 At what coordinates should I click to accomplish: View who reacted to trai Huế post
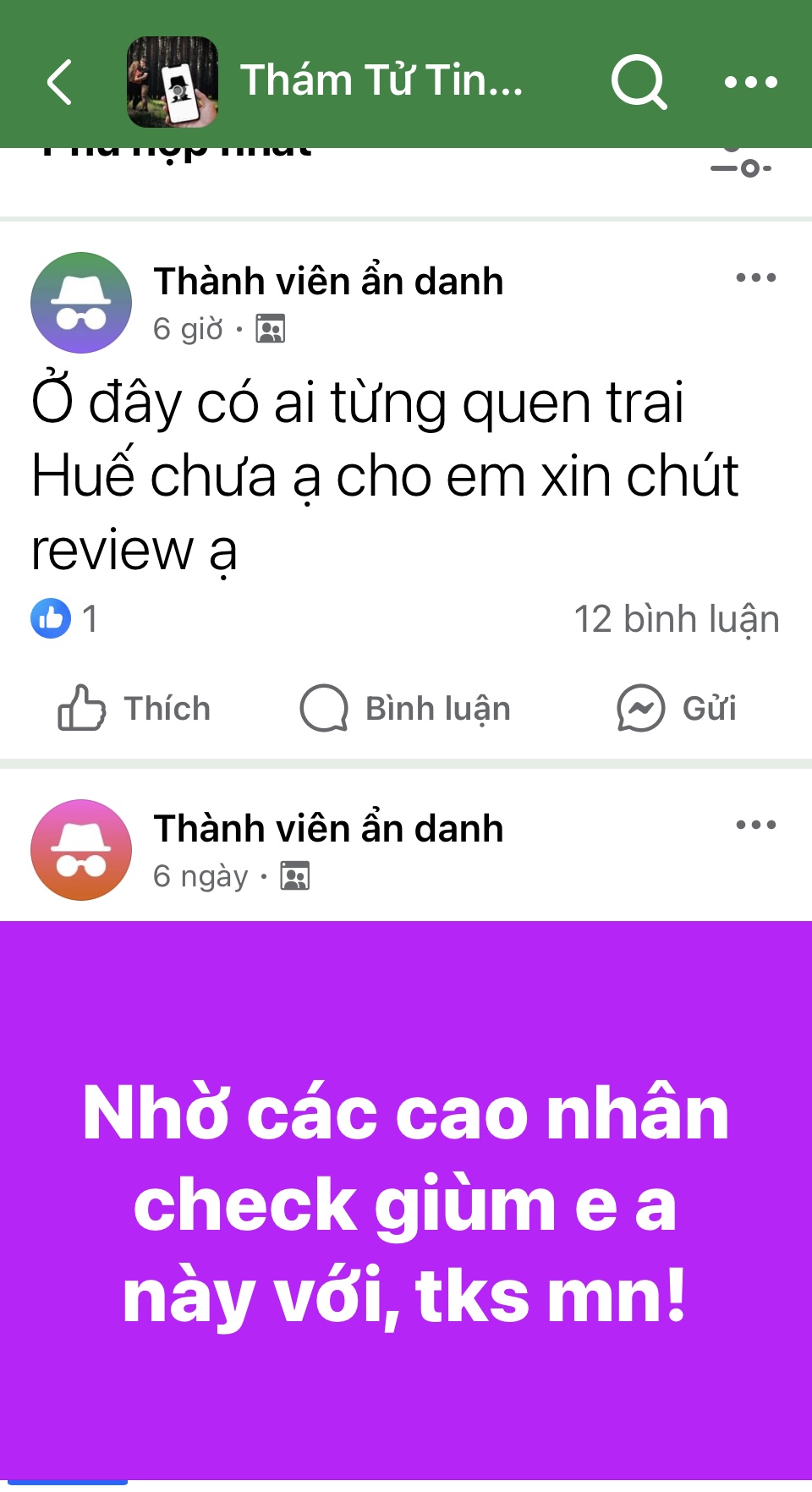click(x=64, y=619)
